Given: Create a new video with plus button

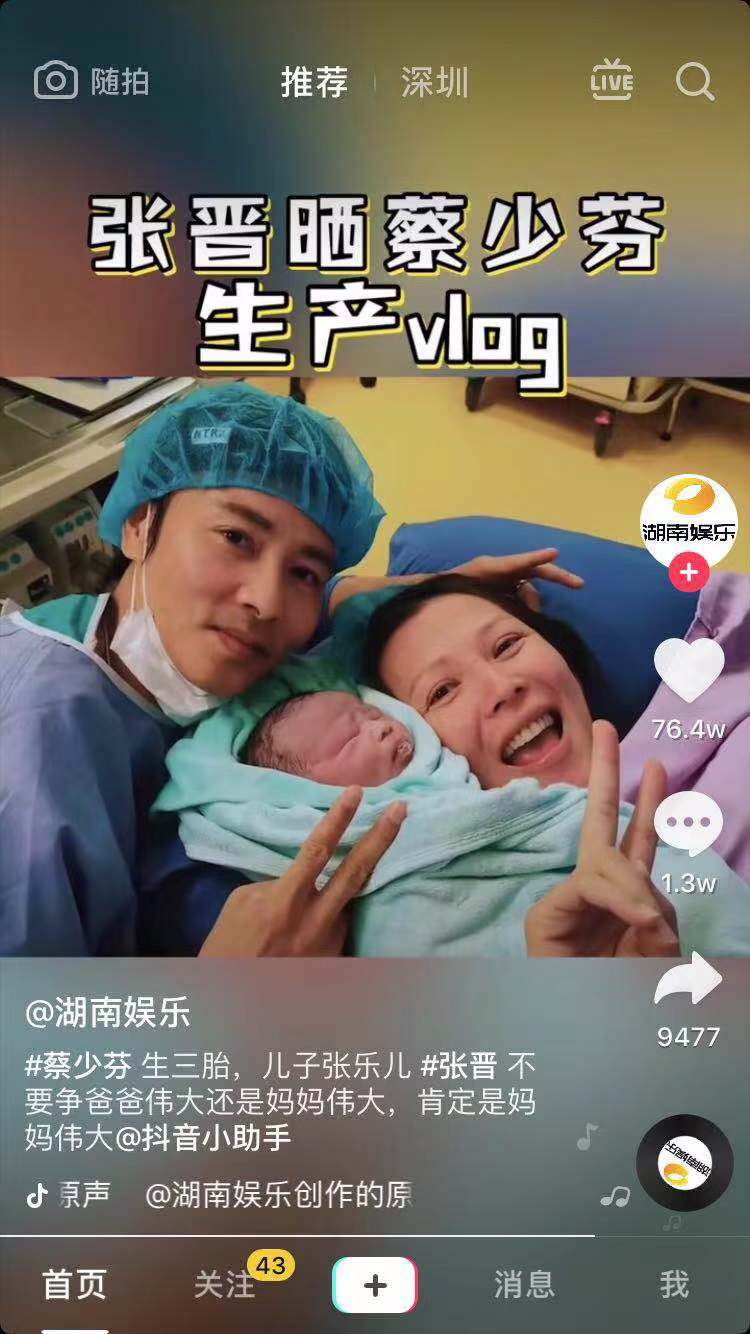Looking at the screenshot, I should (x=375, y=1285).
